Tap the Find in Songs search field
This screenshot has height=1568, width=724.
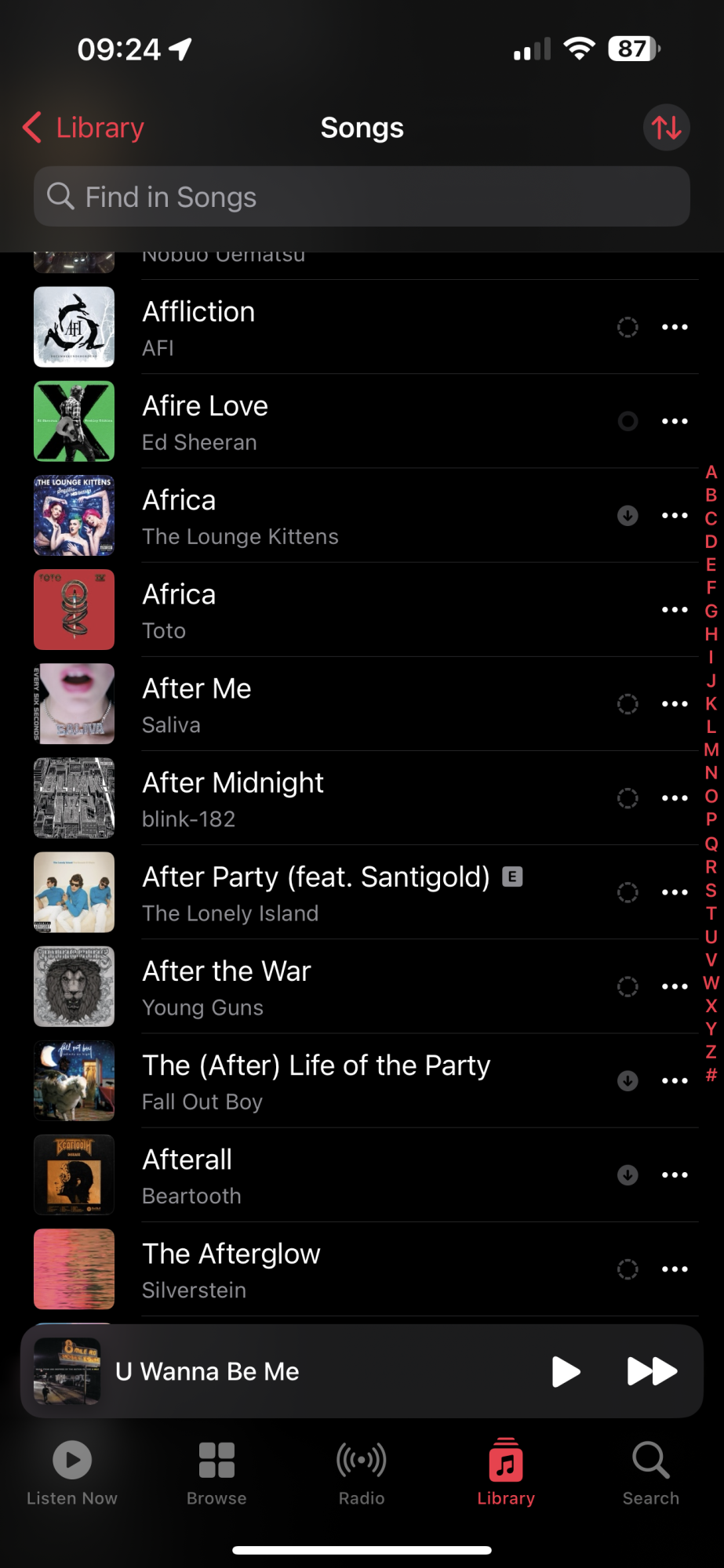tap(362, 197)
